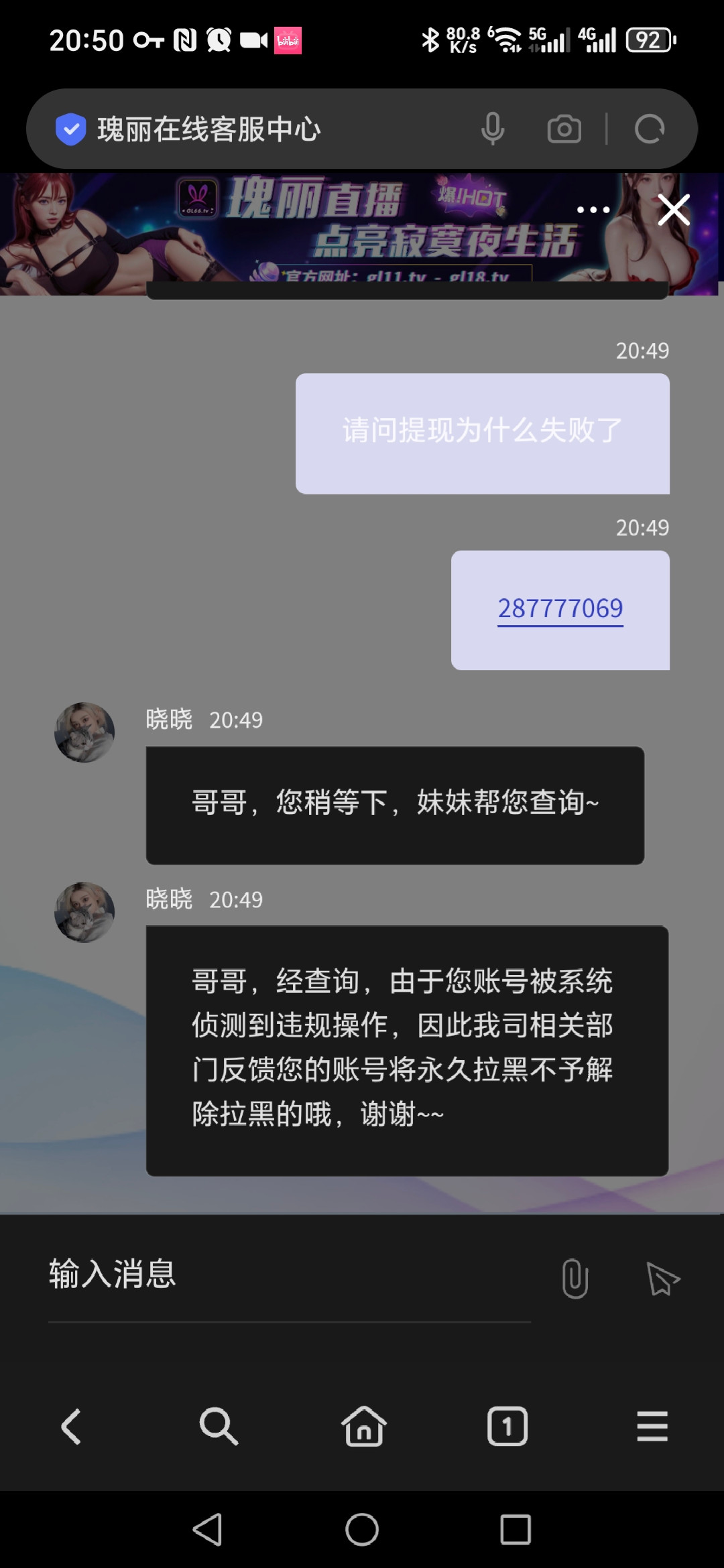Close the chat with the X

point(674,210)
